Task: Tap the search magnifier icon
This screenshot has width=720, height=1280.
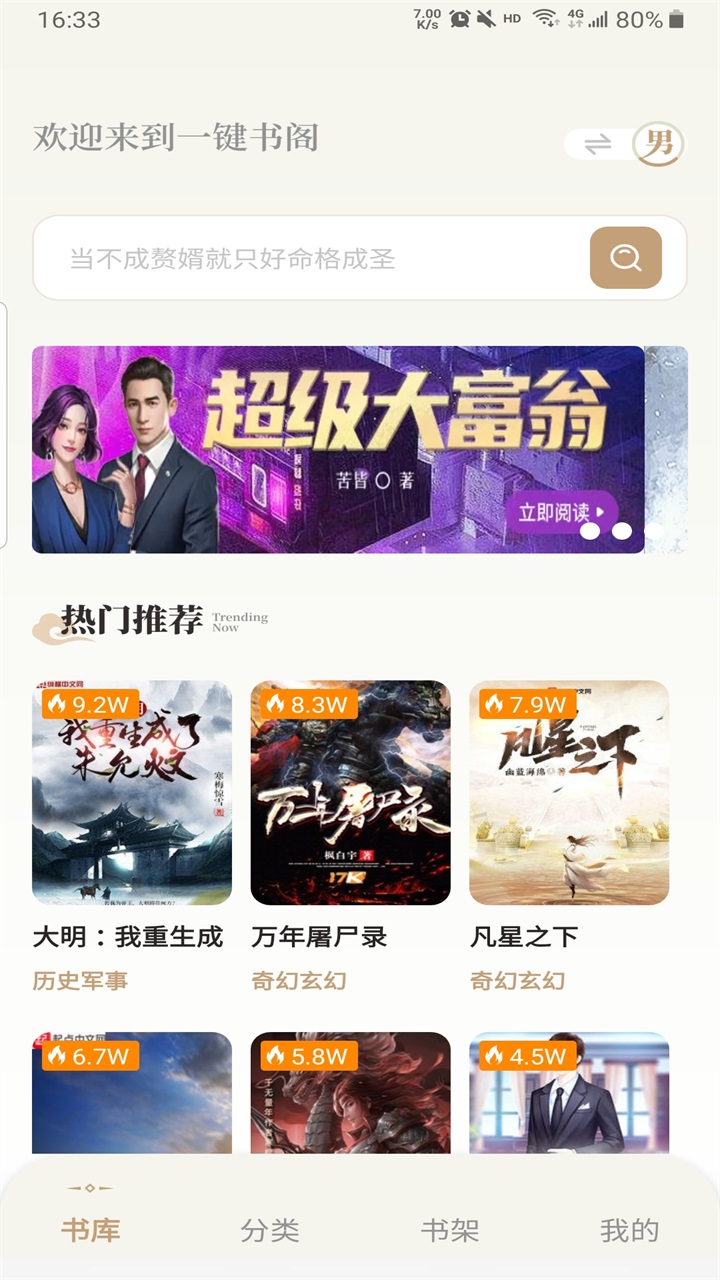Action: (625, 258)
